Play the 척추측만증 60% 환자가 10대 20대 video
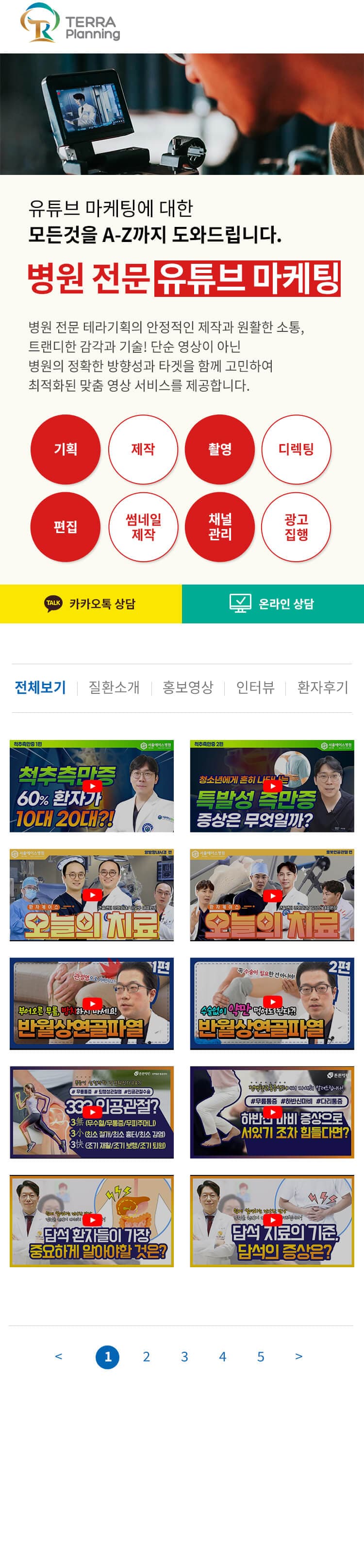The width and height of the screenshot is (364, 1568). [92, 786]
